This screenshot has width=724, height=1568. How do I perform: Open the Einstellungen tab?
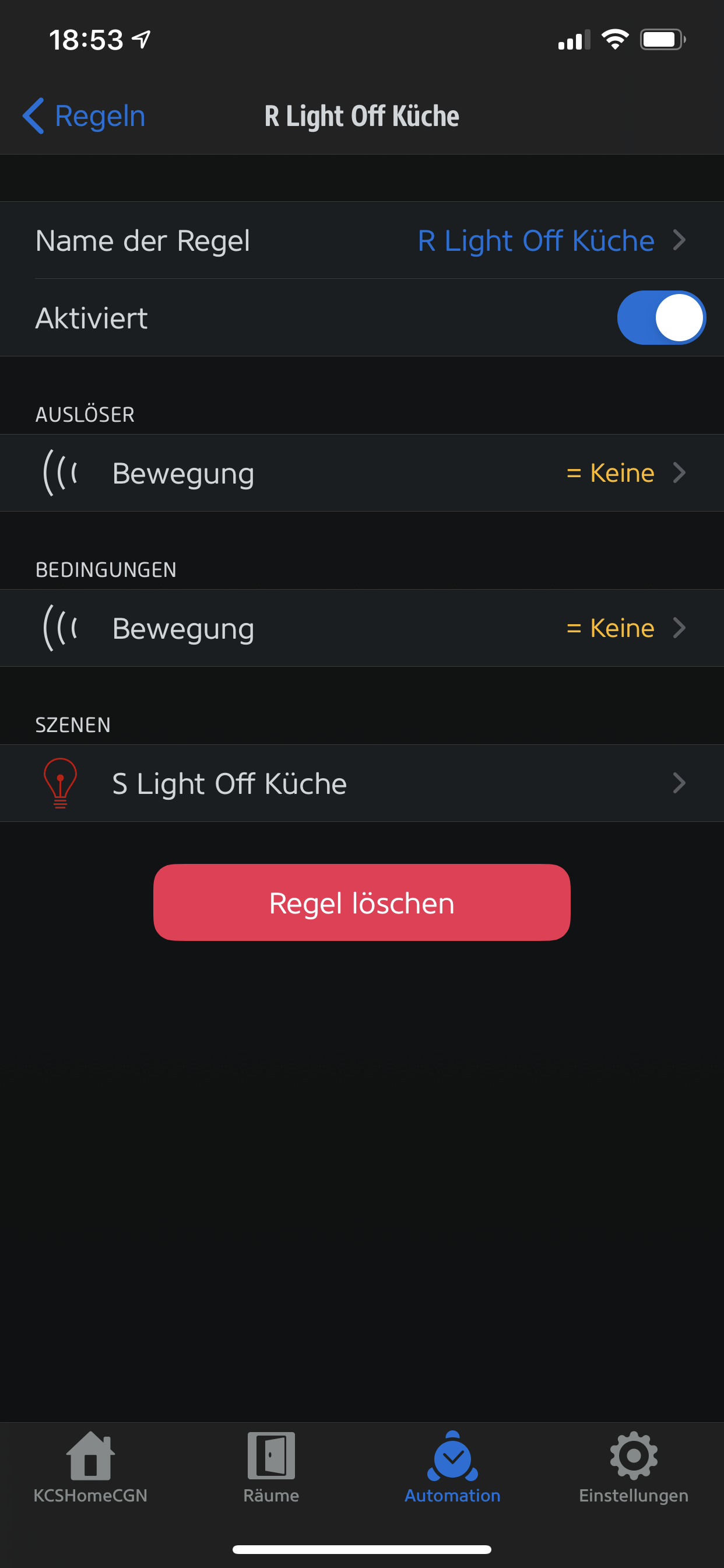coord(633,1468)
